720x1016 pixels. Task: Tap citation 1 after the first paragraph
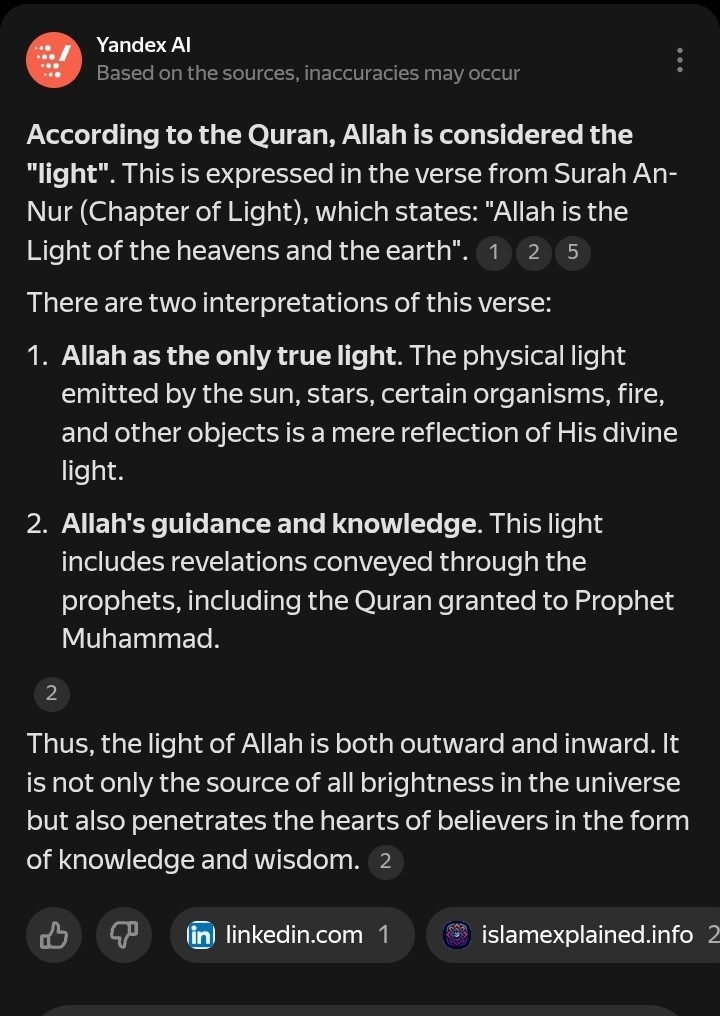tap(494, 252)
